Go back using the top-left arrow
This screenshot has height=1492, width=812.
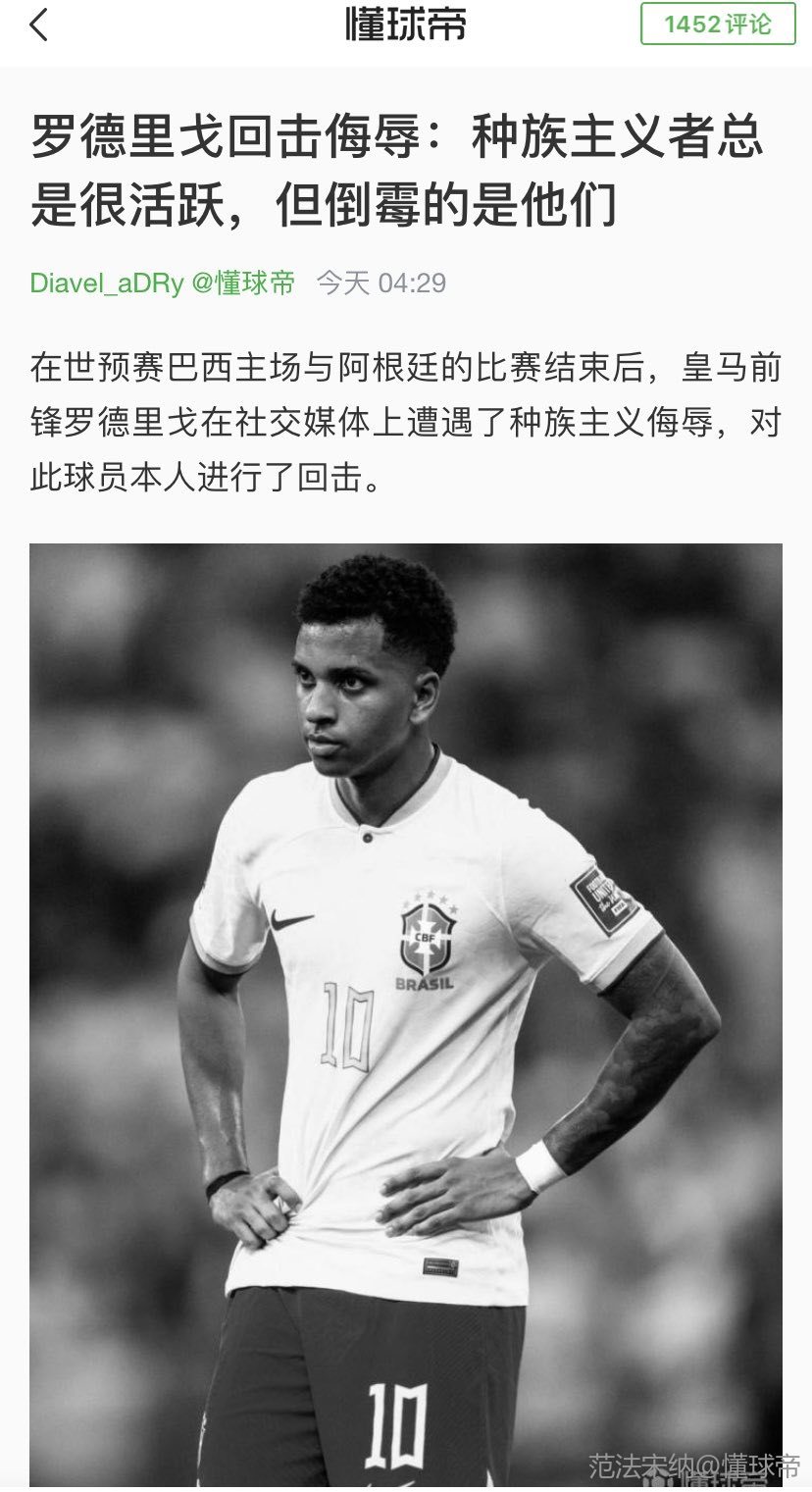tap(38, 25)
